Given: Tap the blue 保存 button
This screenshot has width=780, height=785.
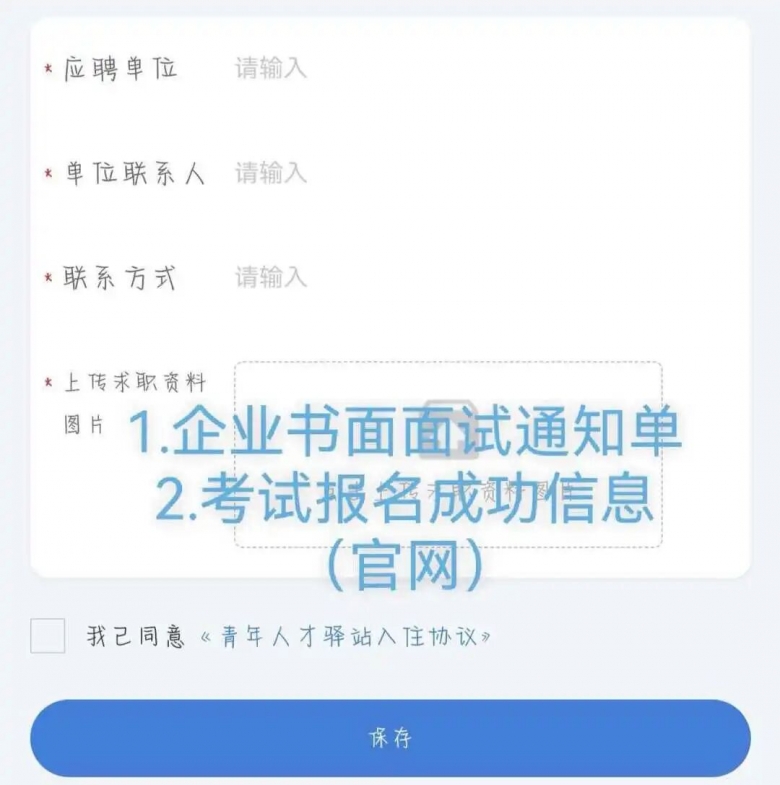Looking at the screenshot, I should pos(390,738).
